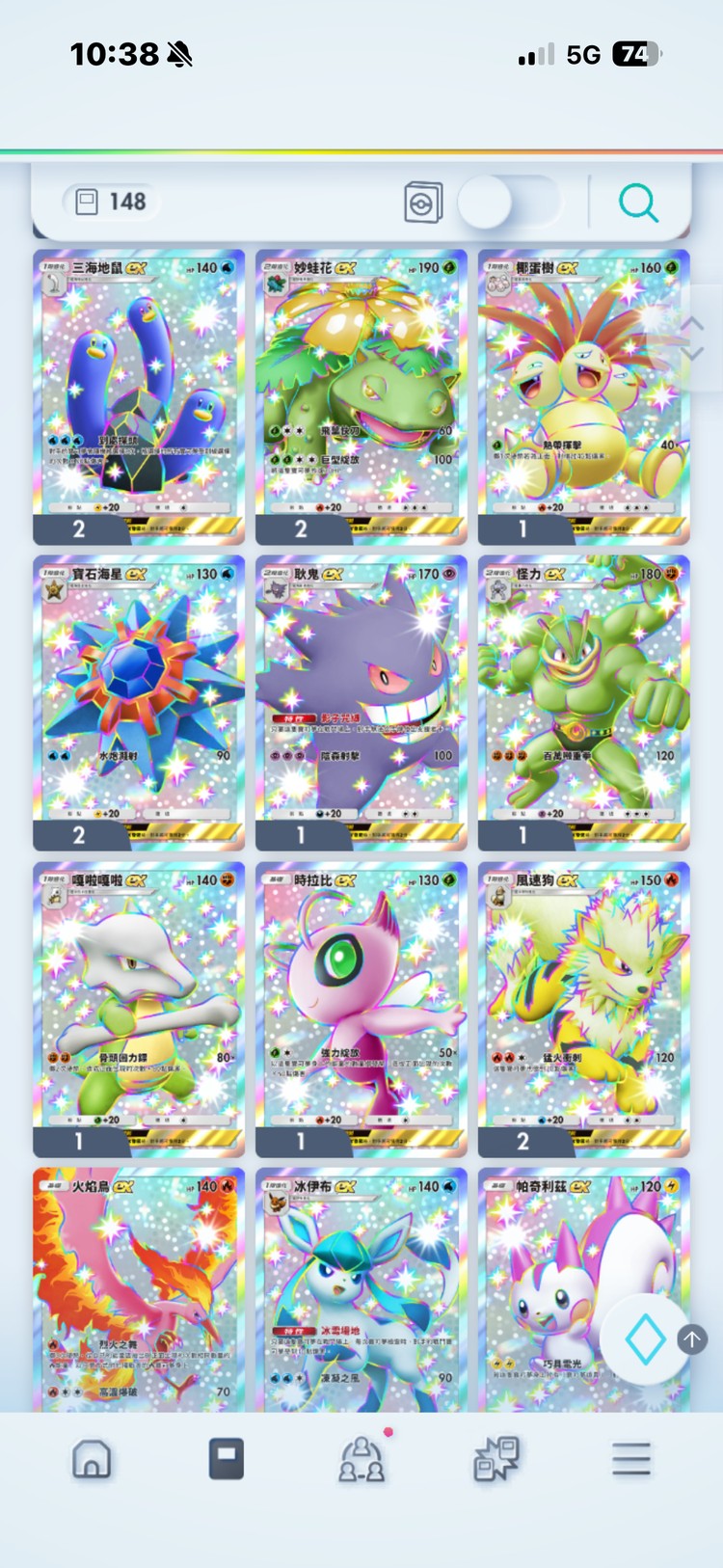
Task: View the 寶石海星 ex card
Action: tap(138, 701)
